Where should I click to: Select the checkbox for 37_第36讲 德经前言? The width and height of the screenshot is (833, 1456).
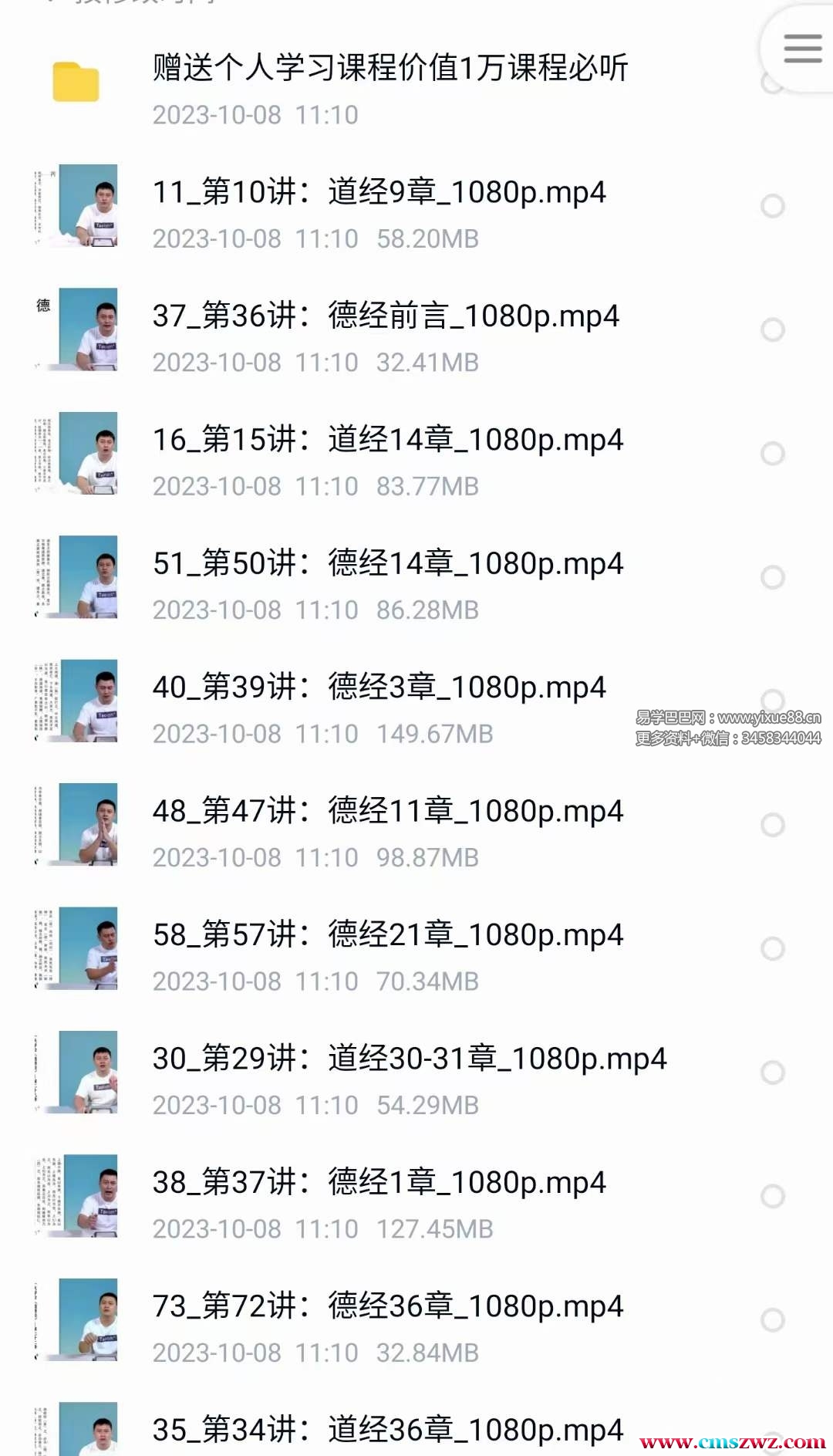point(772,330)
